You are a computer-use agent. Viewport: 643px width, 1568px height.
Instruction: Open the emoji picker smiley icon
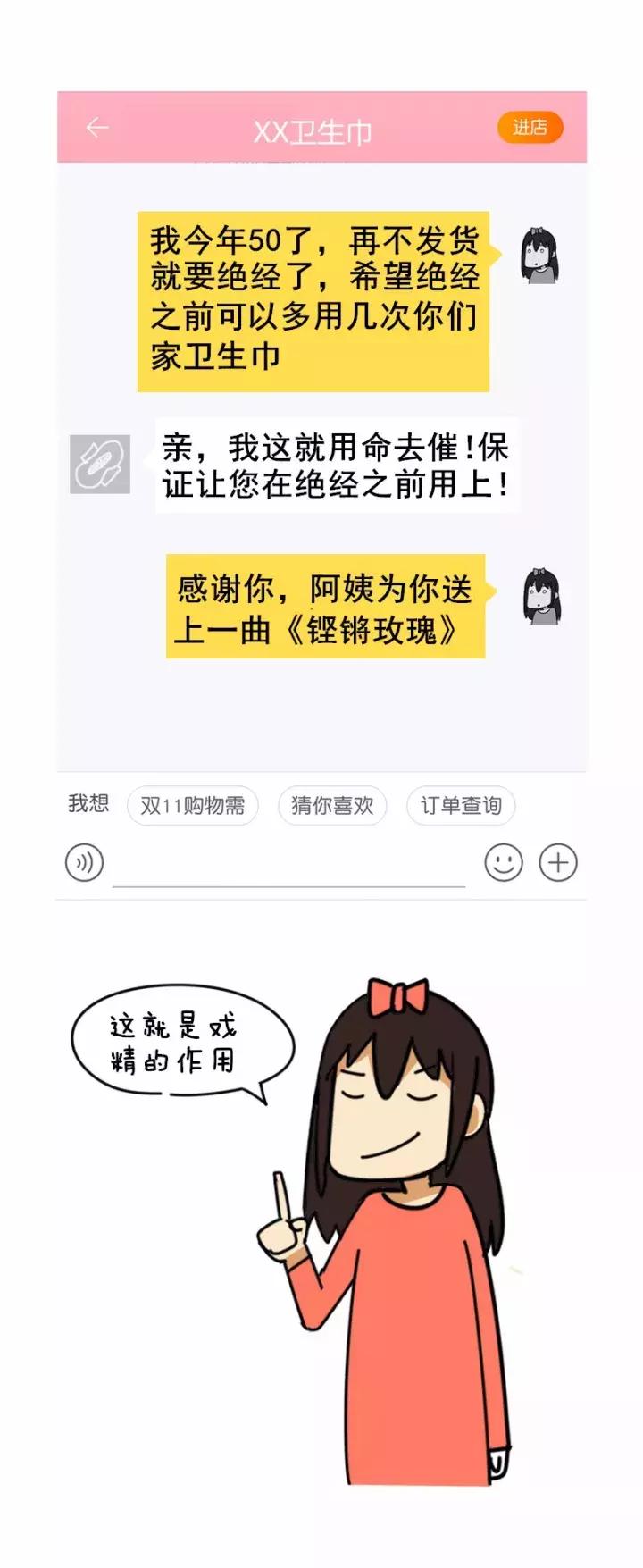[502, 861]
